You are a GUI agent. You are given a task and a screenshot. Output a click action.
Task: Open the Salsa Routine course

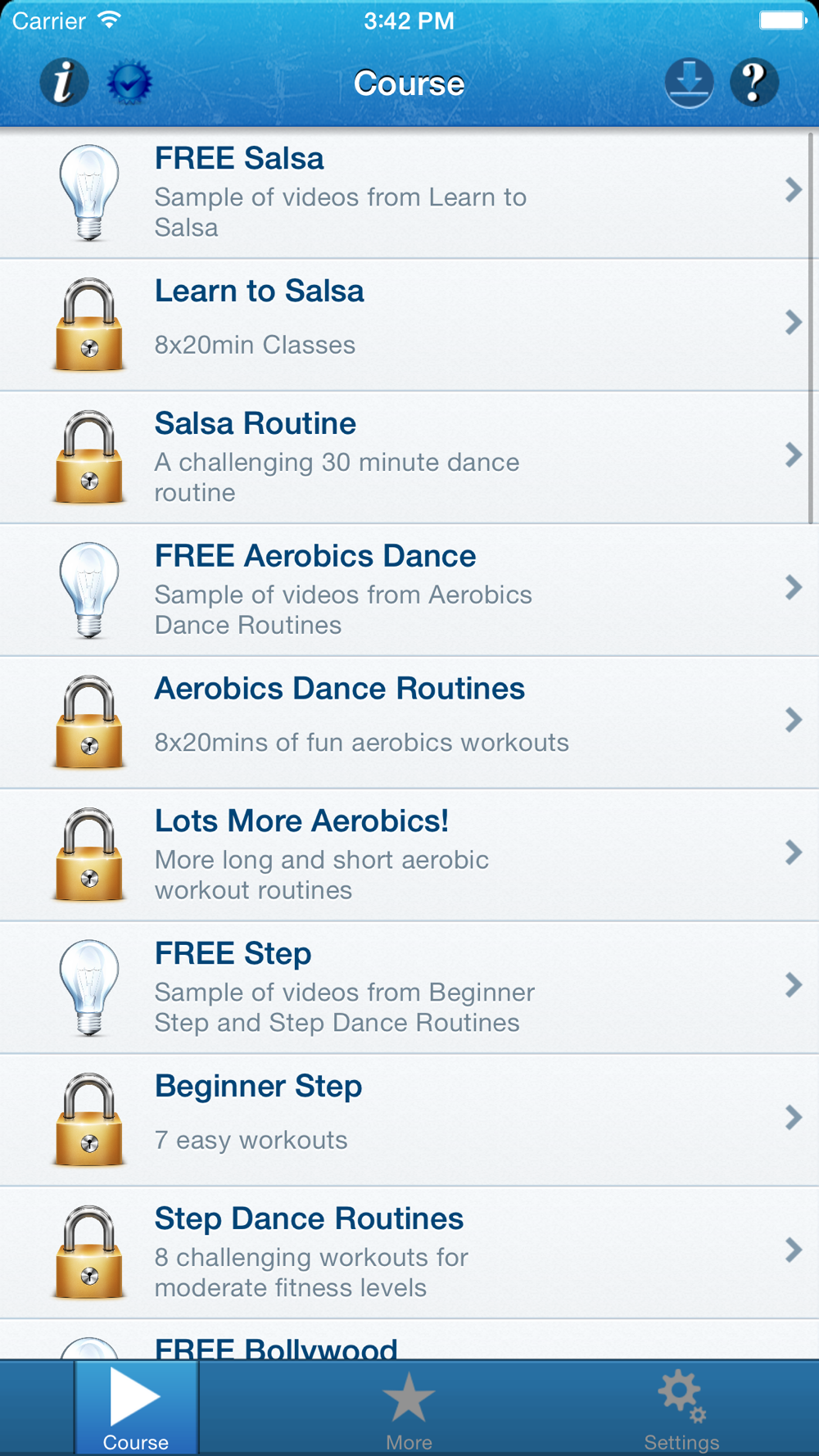pyautogui.click(x=409, y=457)
